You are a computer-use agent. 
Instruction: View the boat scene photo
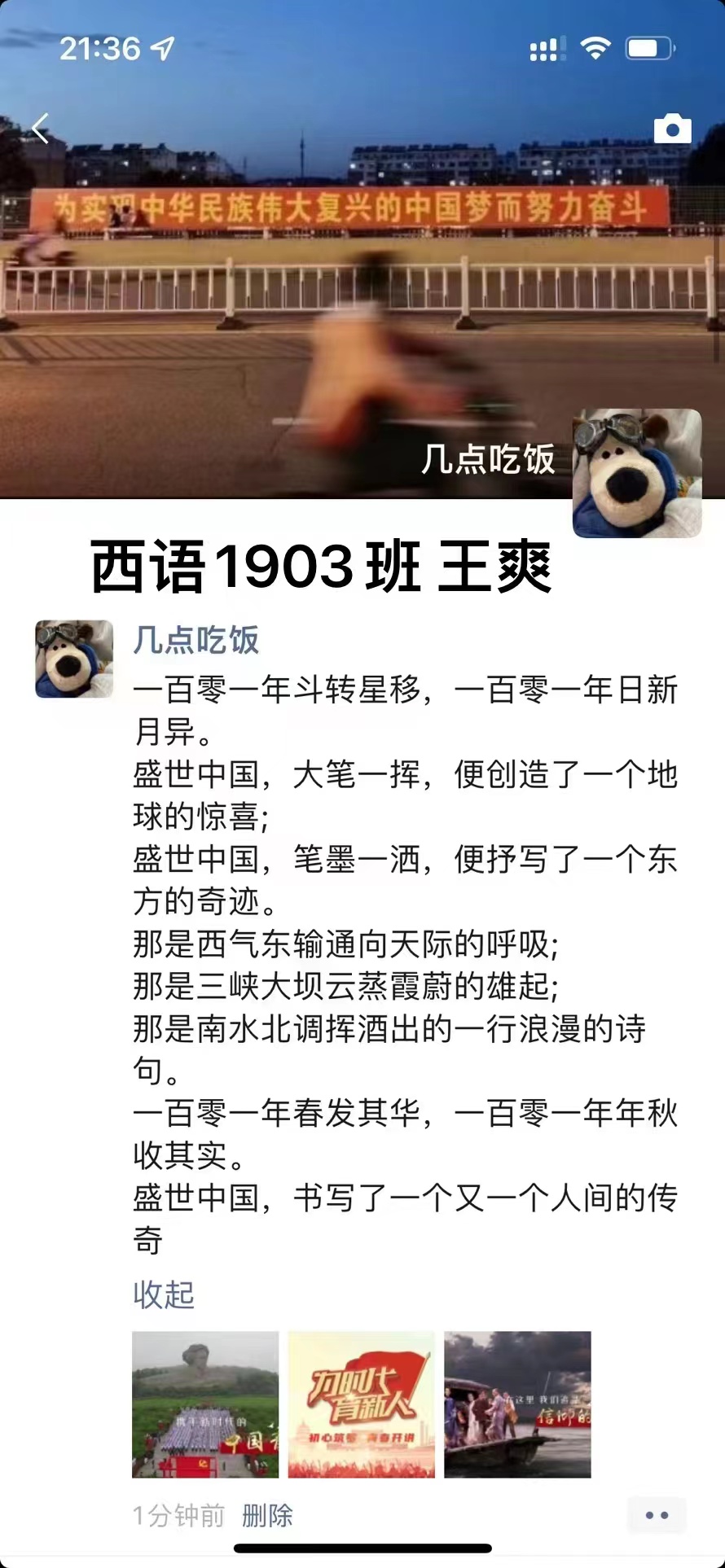point(517,1404)
